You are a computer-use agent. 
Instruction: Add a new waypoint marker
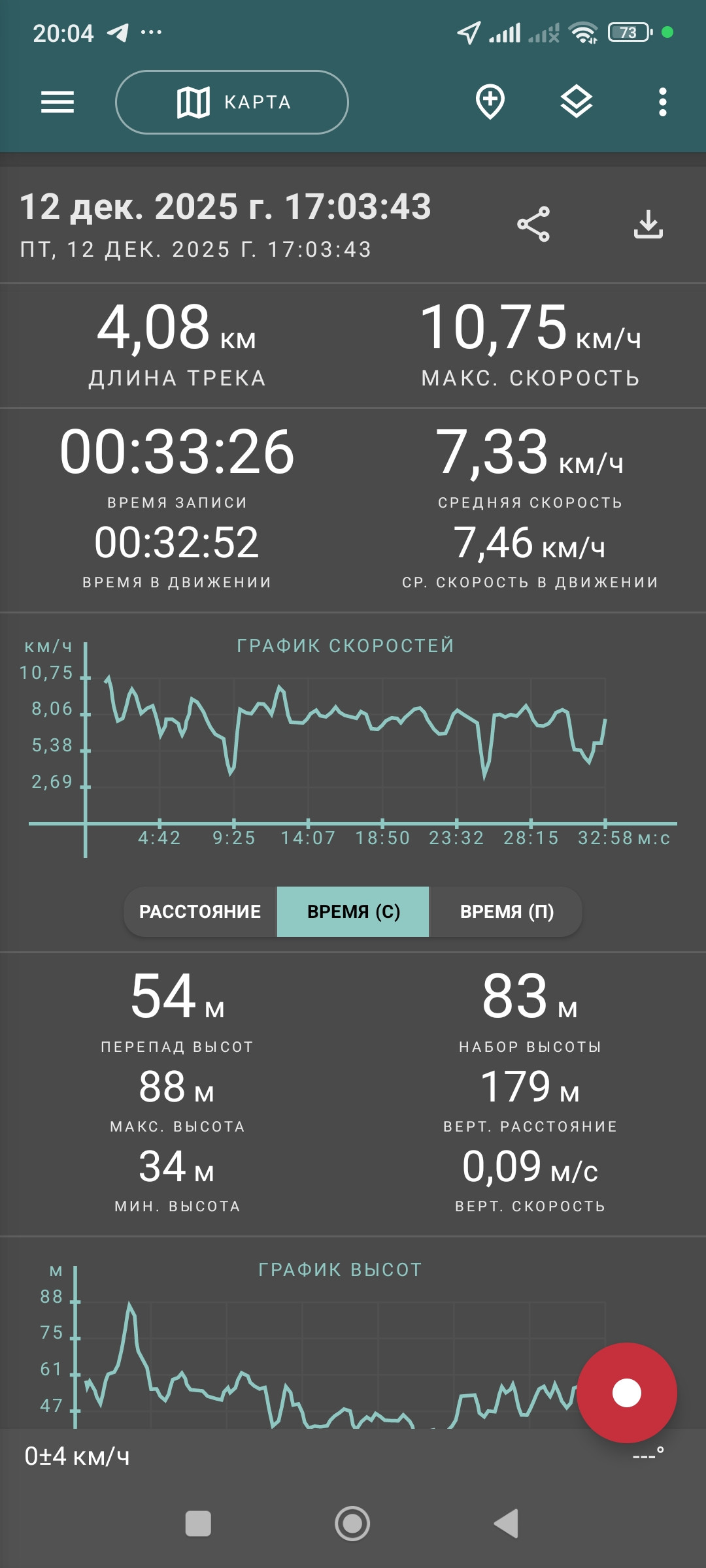[490, 102]
